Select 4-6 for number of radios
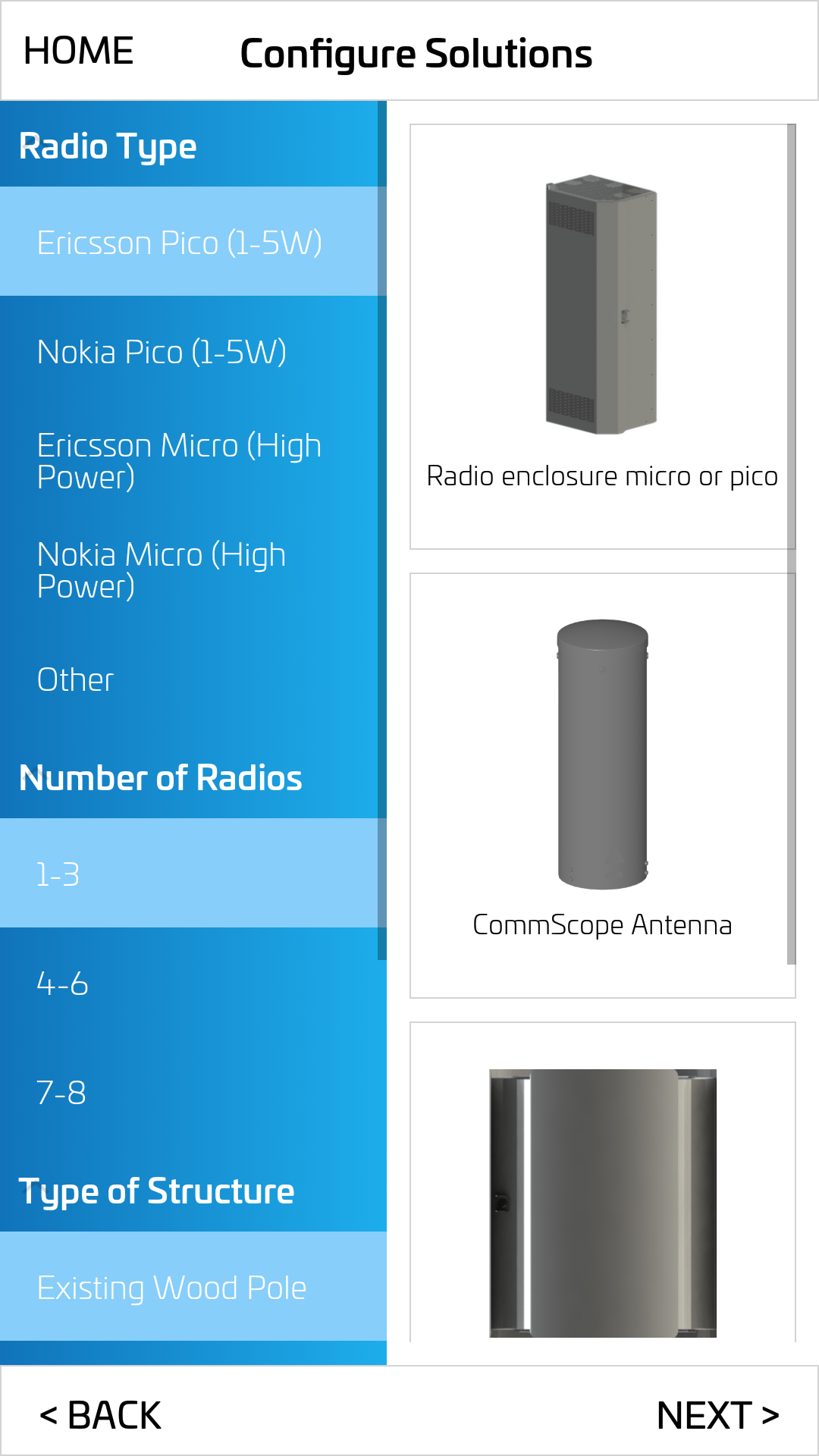This screenshot has height=1456, width=819. [63, 984]
